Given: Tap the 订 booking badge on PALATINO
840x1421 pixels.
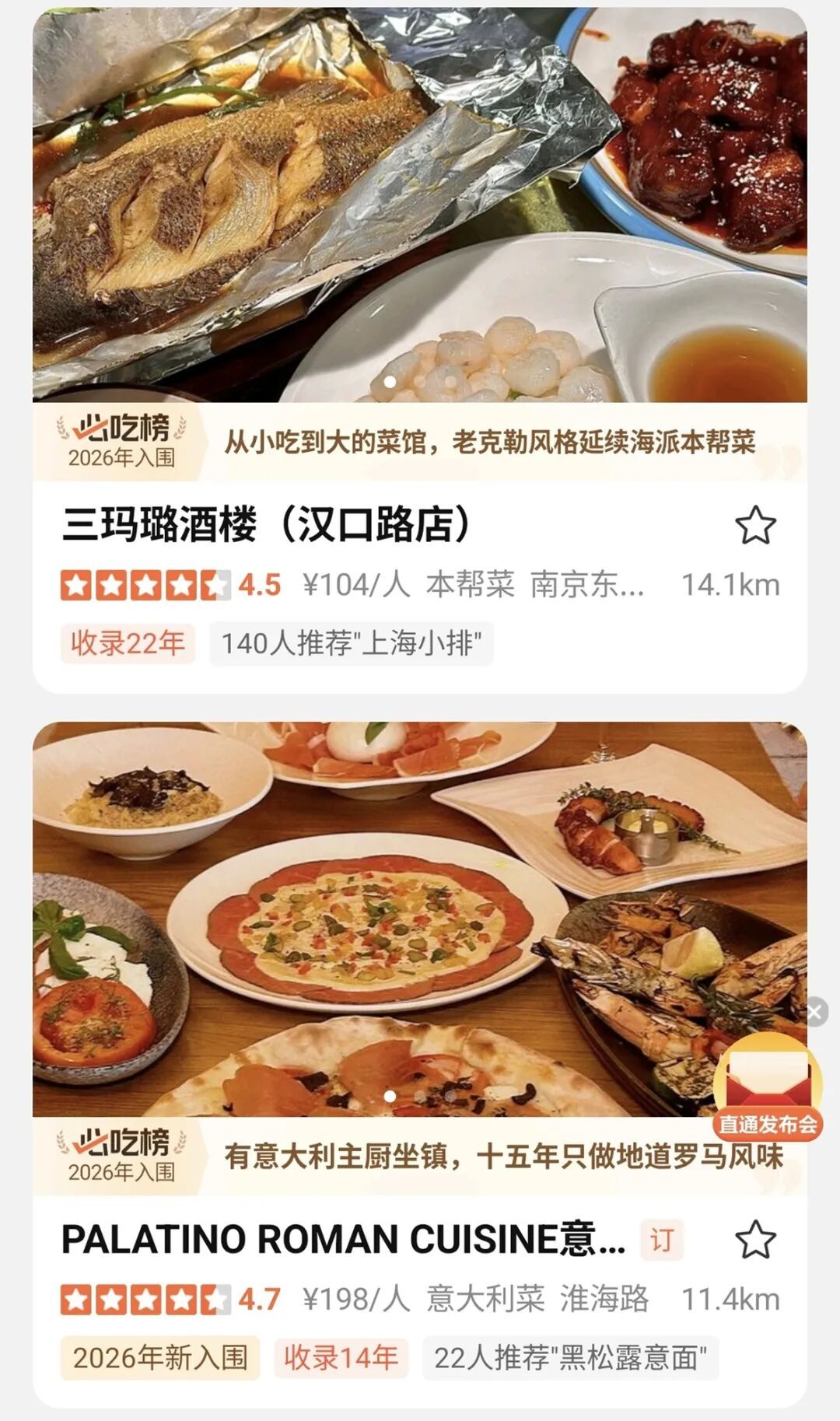Looking at the screenshot, I should click(x=661, y=1240).
